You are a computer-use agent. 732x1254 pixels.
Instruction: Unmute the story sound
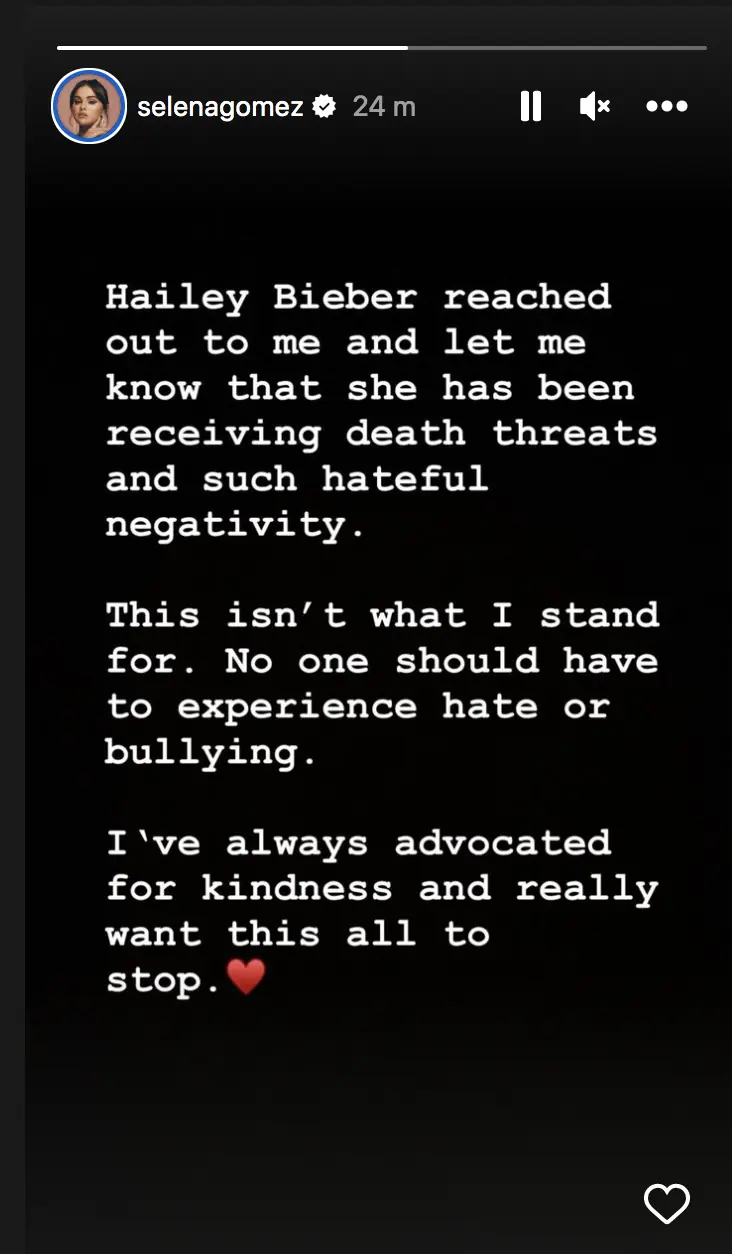595,106
